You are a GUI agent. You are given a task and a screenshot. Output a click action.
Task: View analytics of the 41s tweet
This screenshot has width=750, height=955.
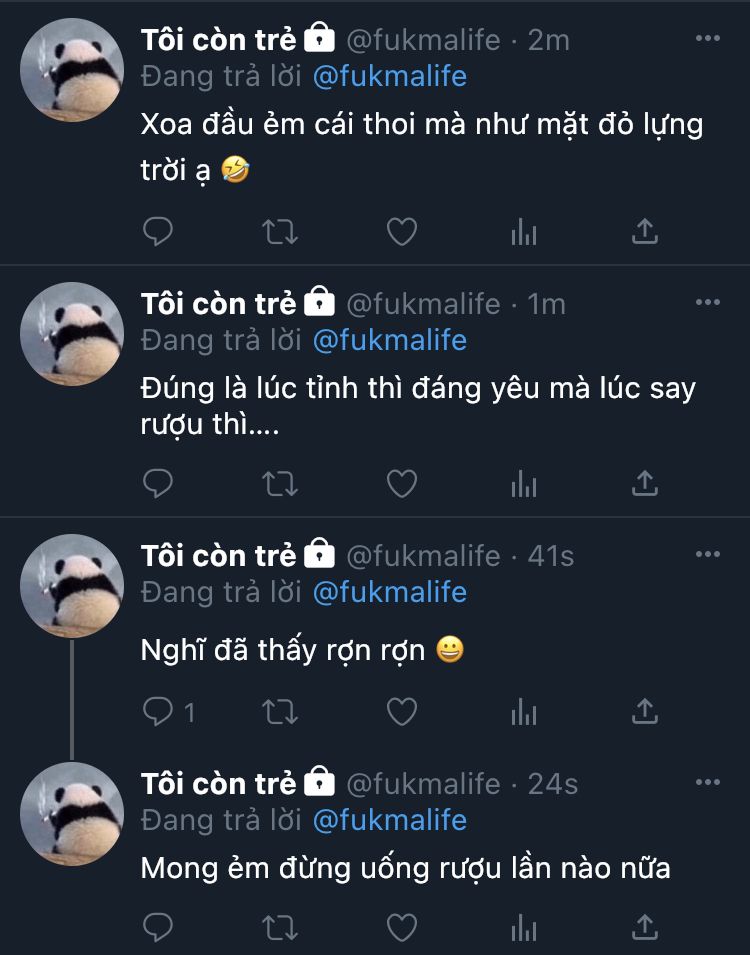524,712
